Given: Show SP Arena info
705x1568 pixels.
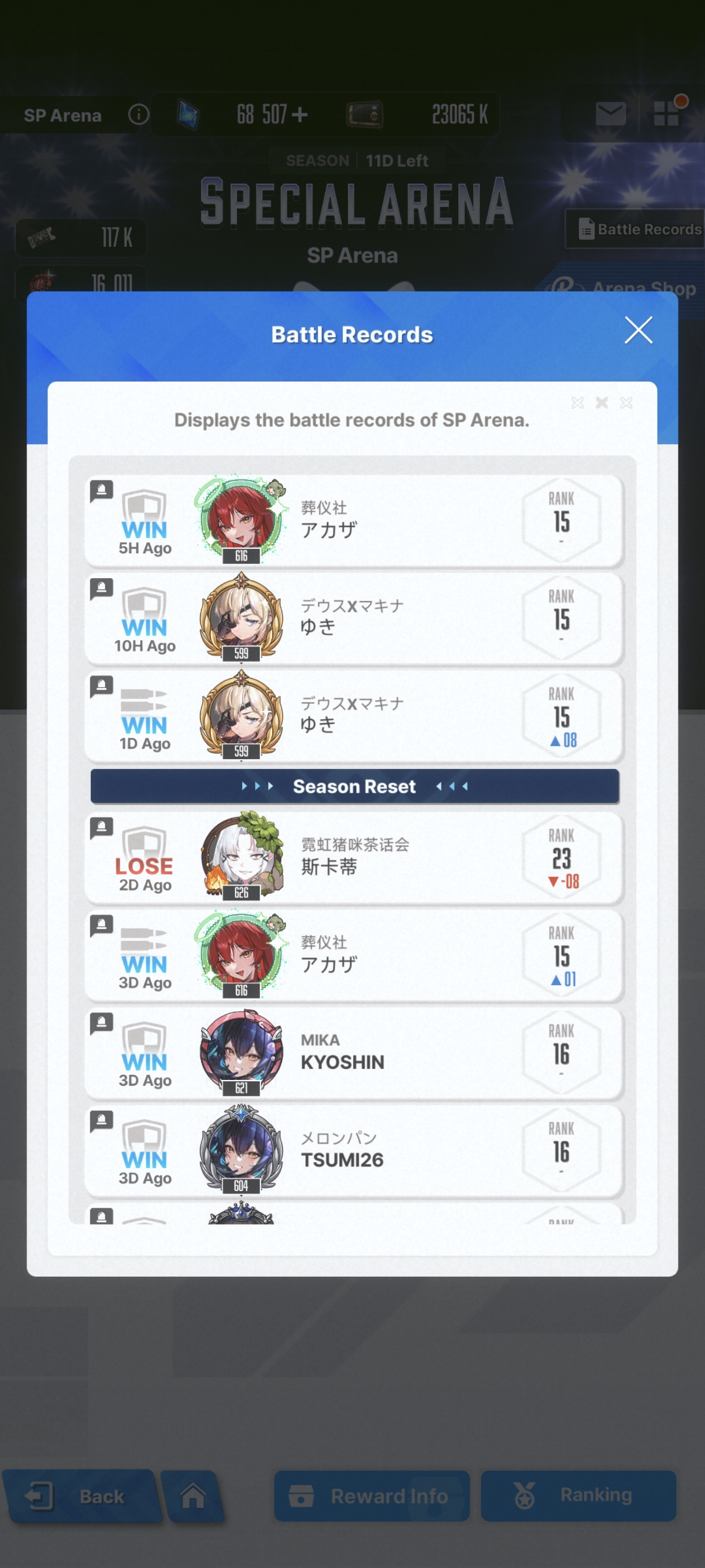Looking at the screenshot, I should tap(139, 114).
